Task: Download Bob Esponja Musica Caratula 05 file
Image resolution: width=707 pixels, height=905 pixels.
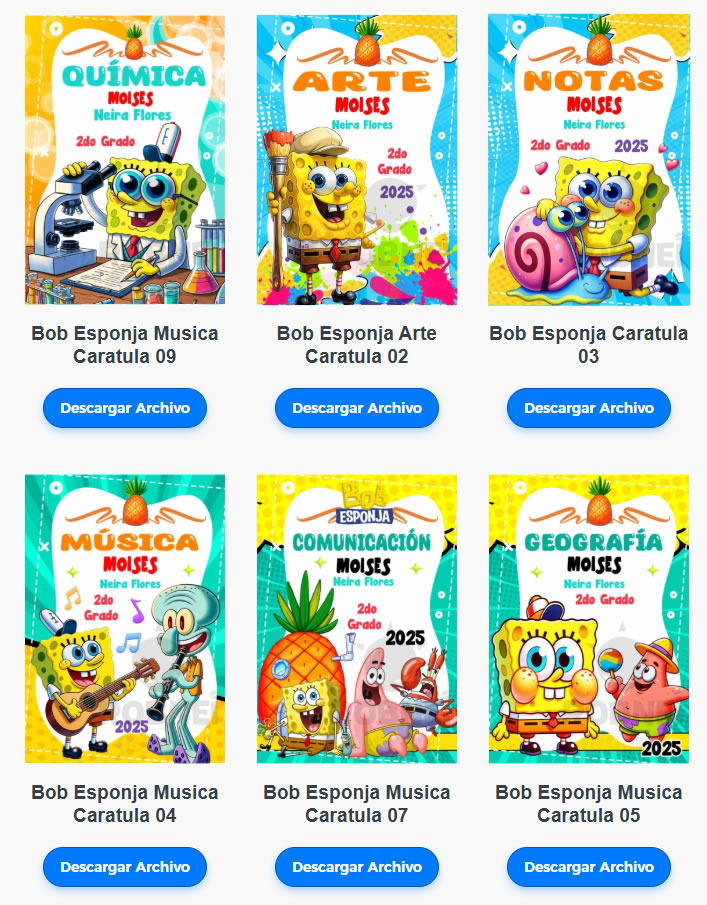Action: pos(588,867)
